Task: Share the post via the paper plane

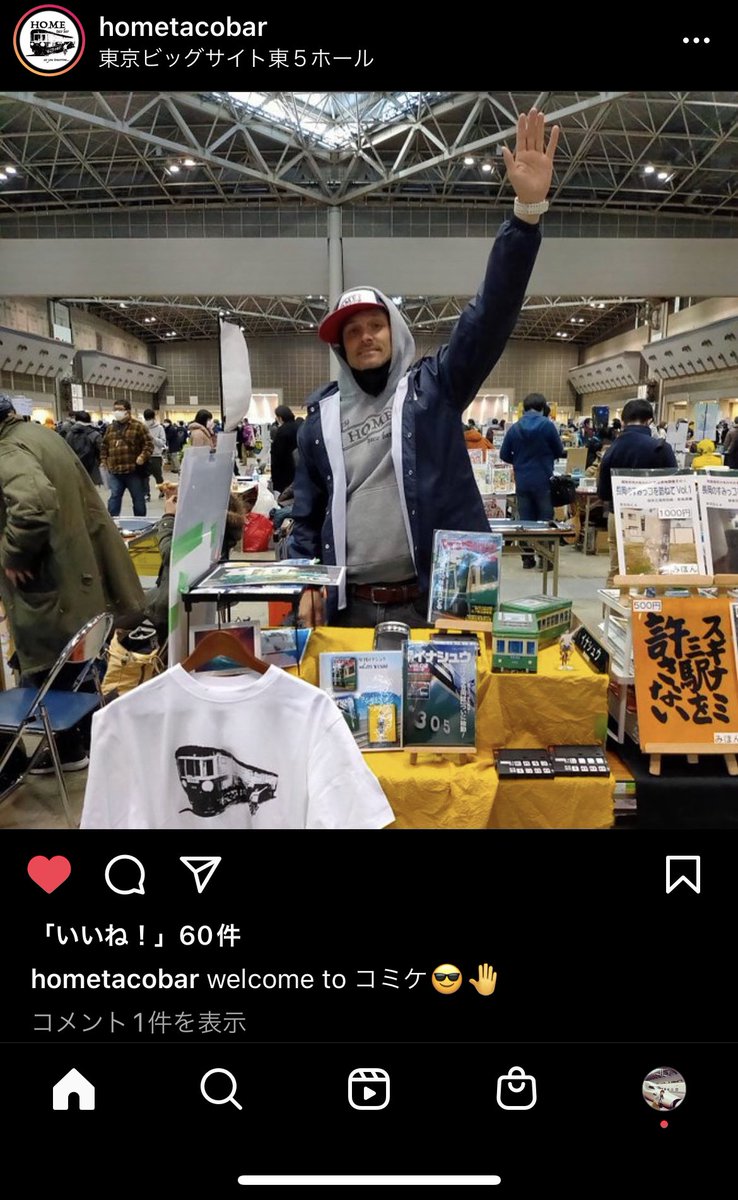Action: (200, 874)
